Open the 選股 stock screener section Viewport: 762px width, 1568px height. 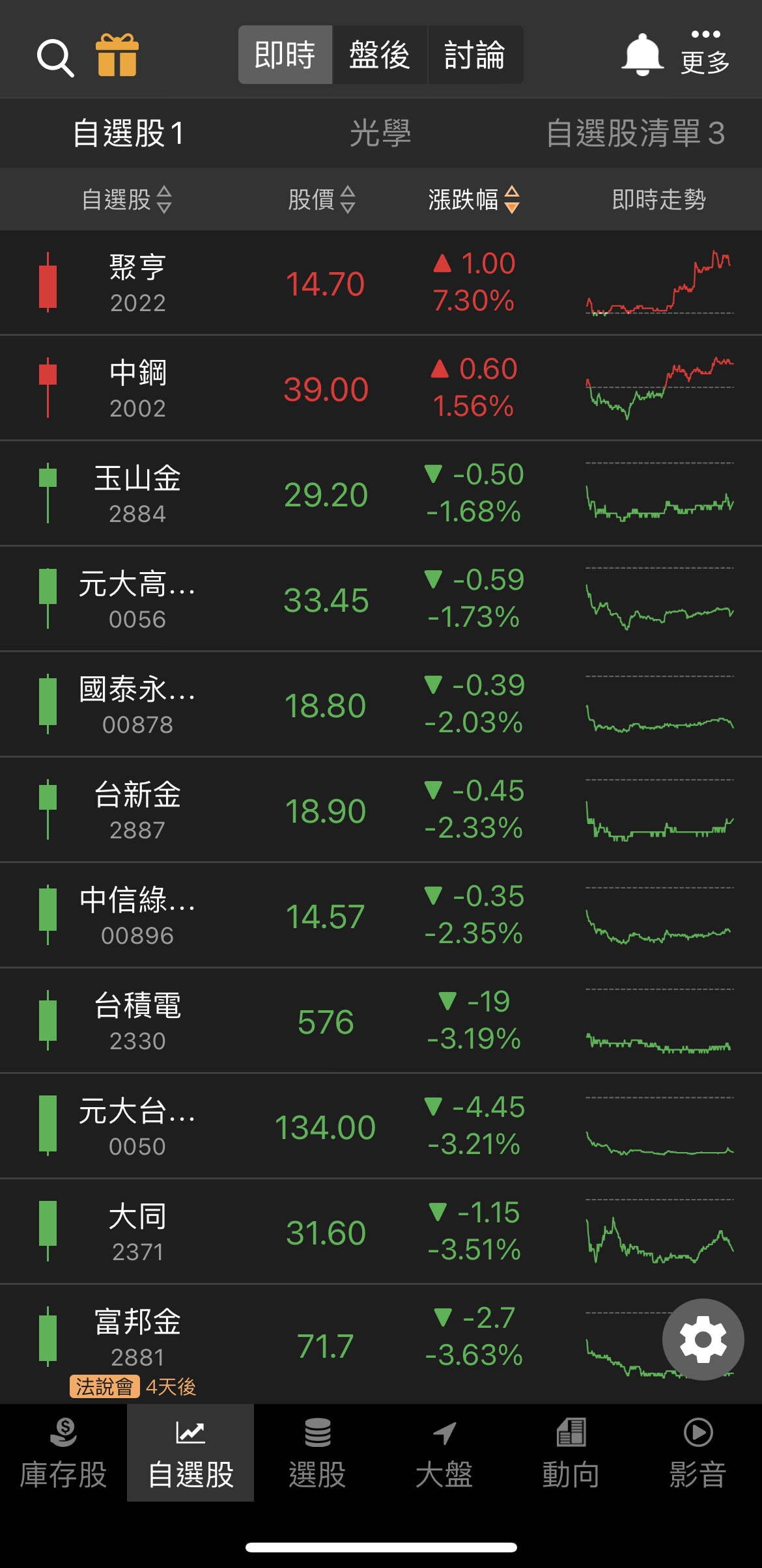(x=317, y=1465)
